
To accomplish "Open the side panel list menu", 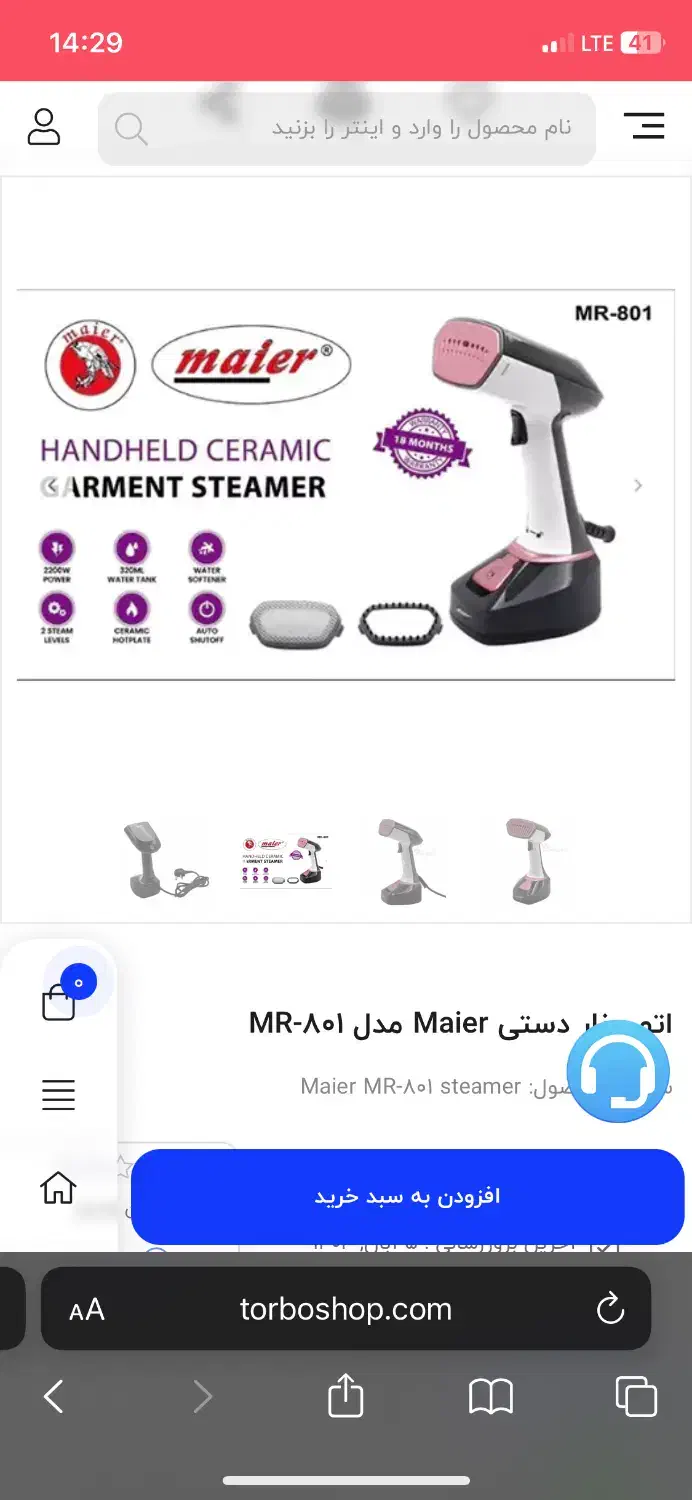I will (58, 1095).
